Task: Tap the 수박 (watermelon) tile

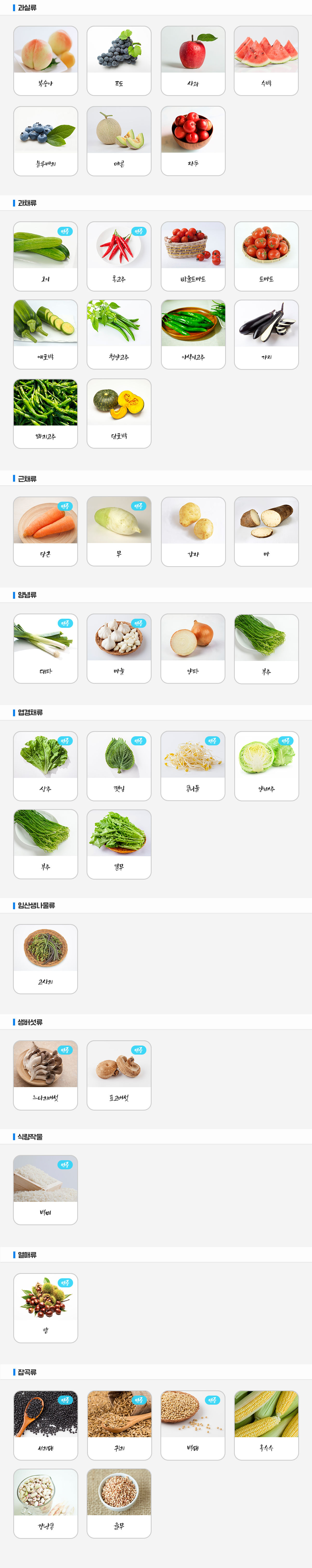Action: click(x=266, y=61)
